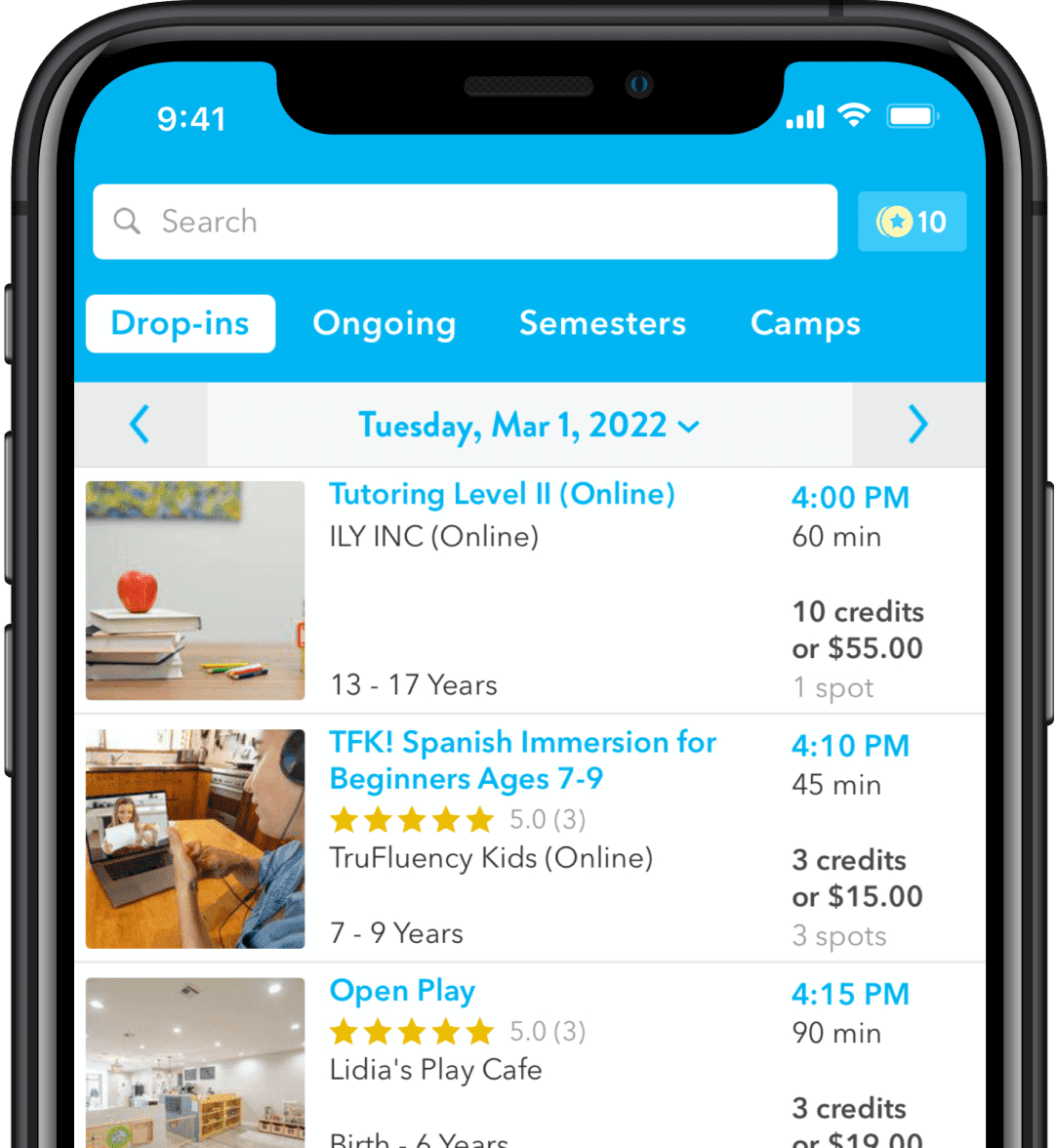Tap the Search field
Screen dimensions: 1057x1148
click(x=465, y=222)
